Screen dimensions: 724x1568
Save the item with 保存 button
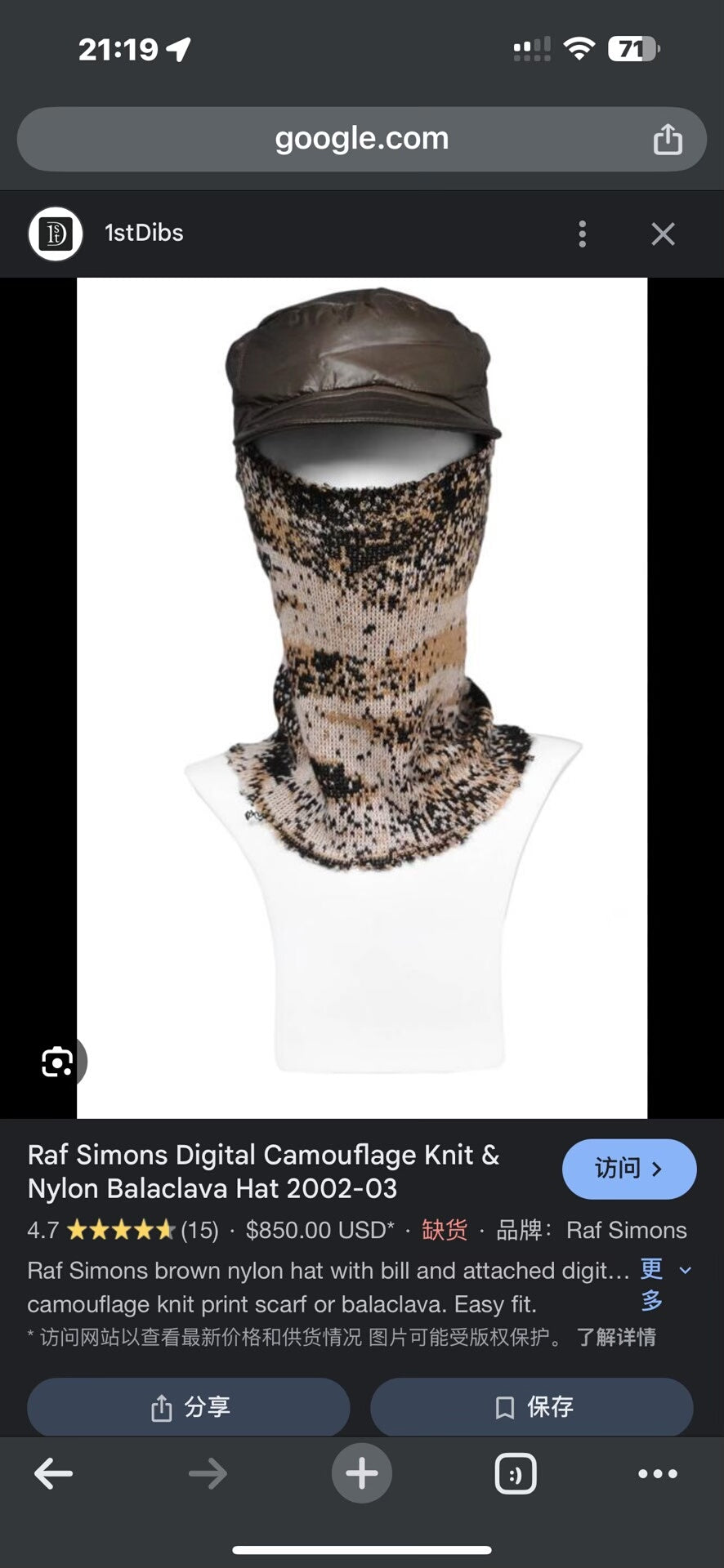click(532, 1407)
